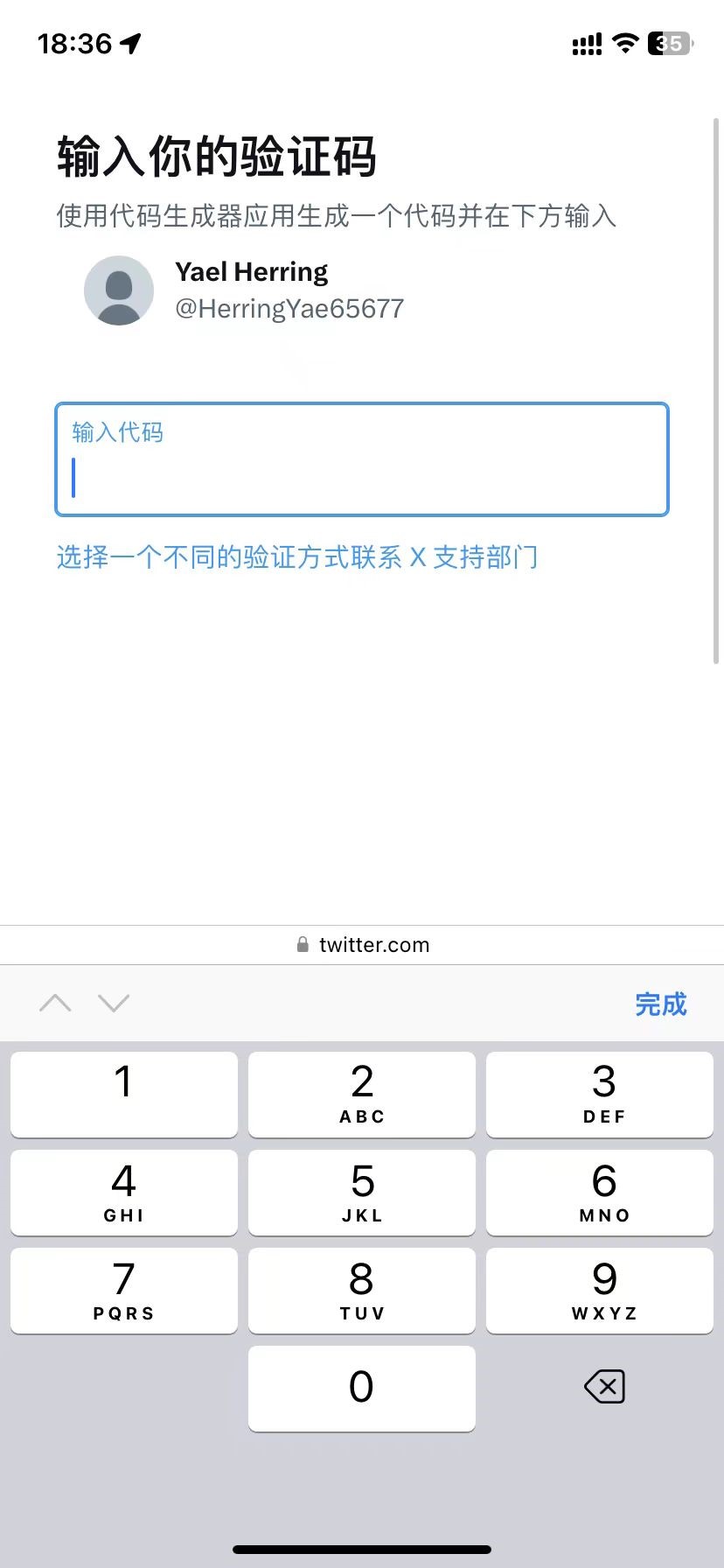Enter digit 2 on the keypad

tap(362, 1094)
